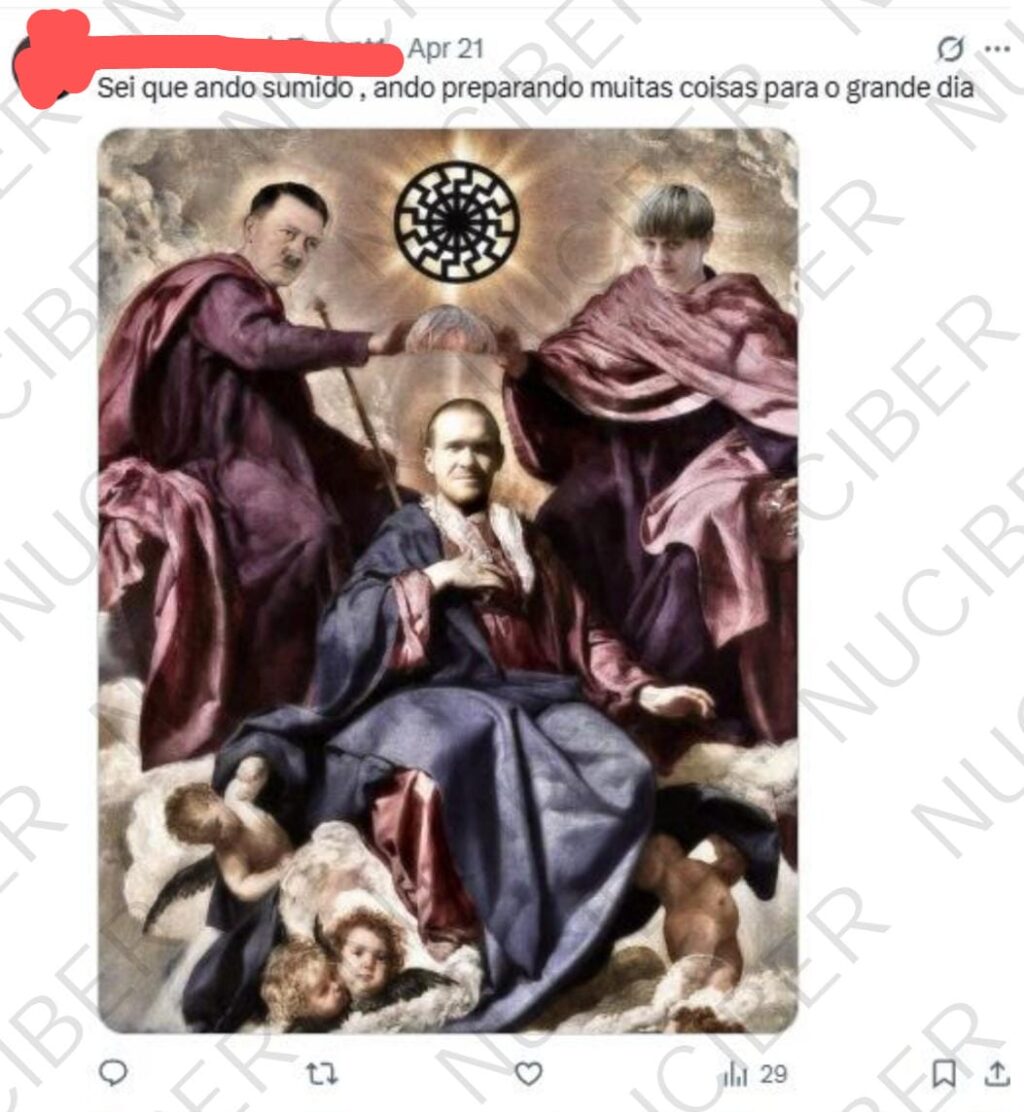Viewport: 1024px width, 1112px height.
Task: Like the post
Action: [x=528, y=1074]
